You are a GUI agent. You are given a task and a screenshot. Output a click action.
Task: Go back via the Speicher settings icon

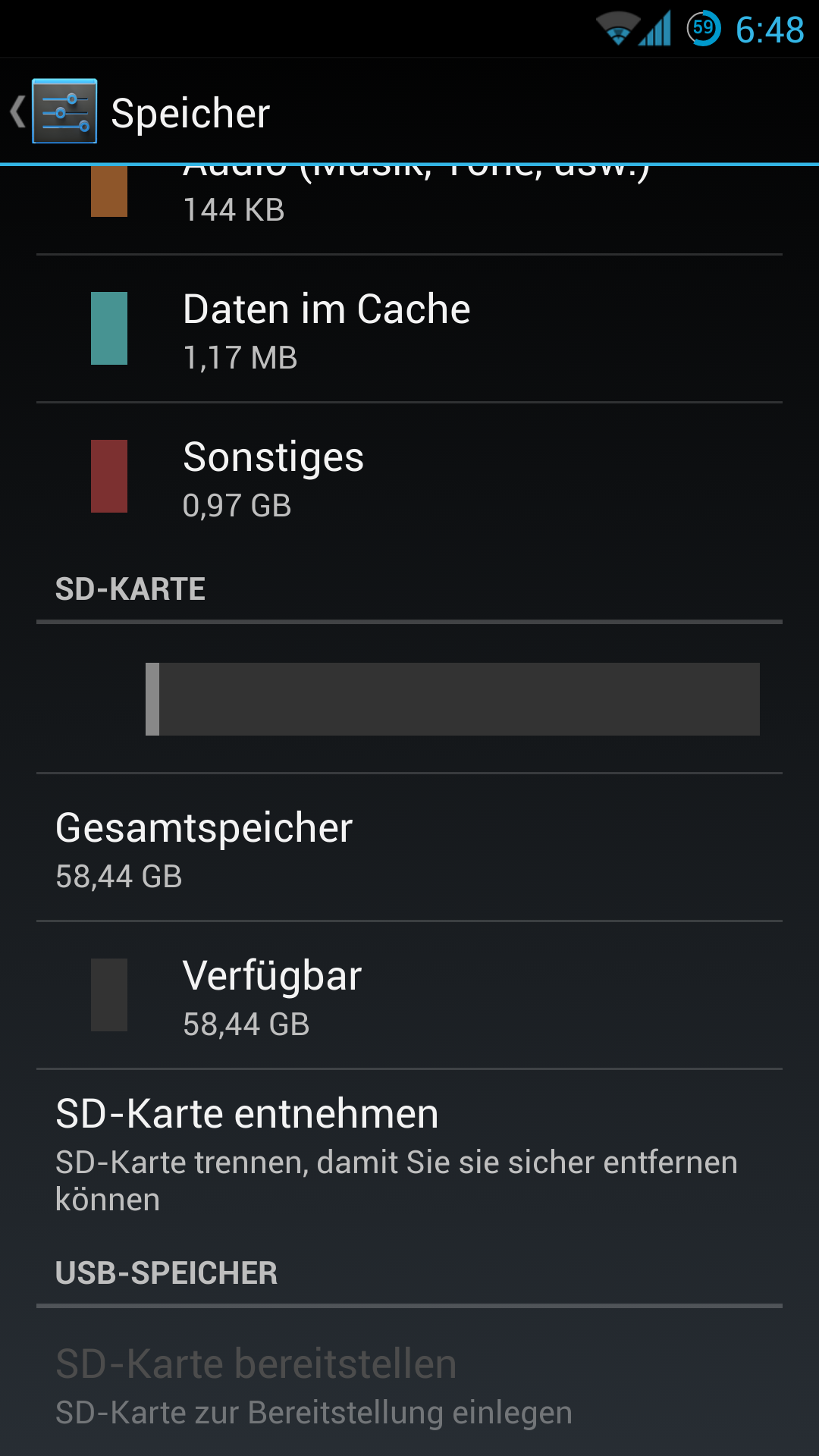(64, 111)
